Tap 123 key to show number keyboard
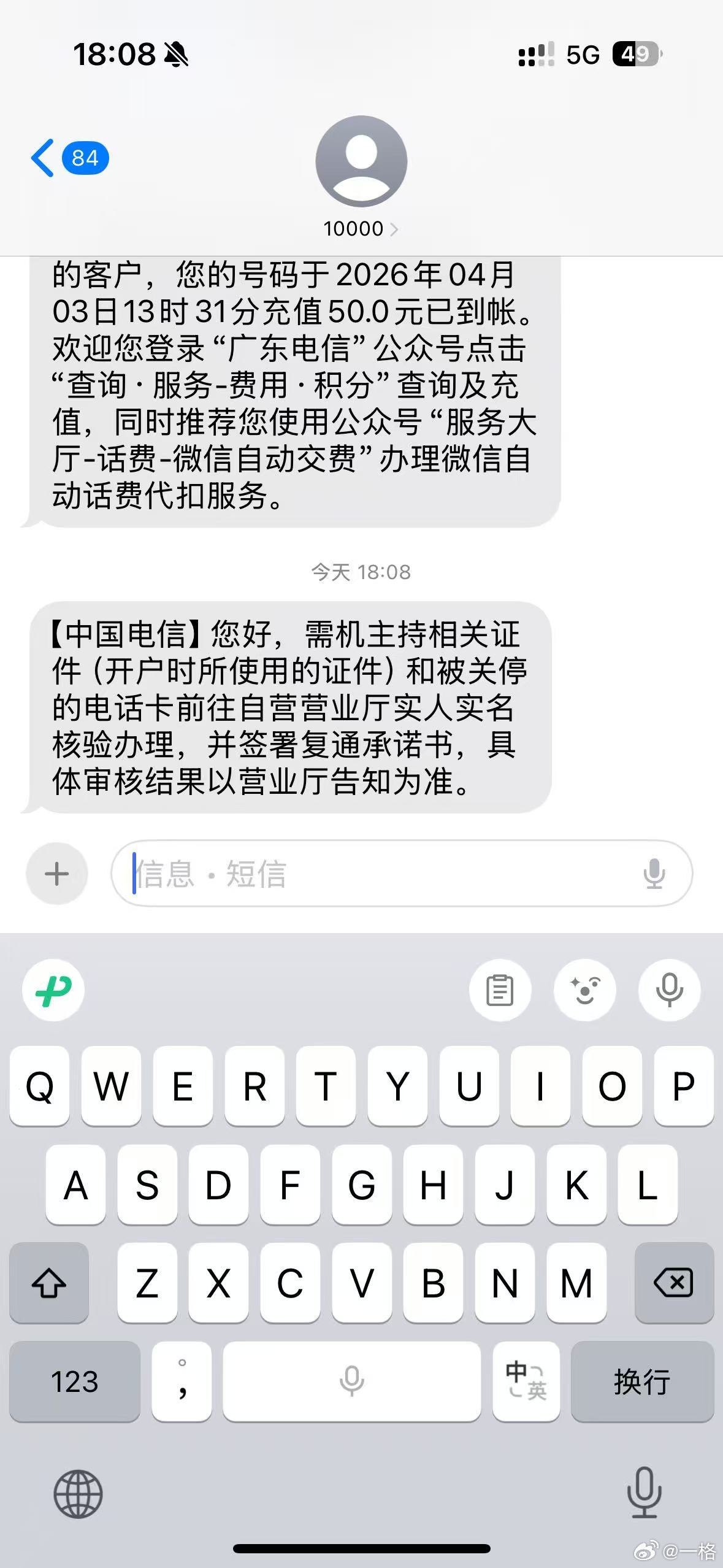Viewport: 723px width, 1568px height. pyautogui.click(x=75, y=1382)
